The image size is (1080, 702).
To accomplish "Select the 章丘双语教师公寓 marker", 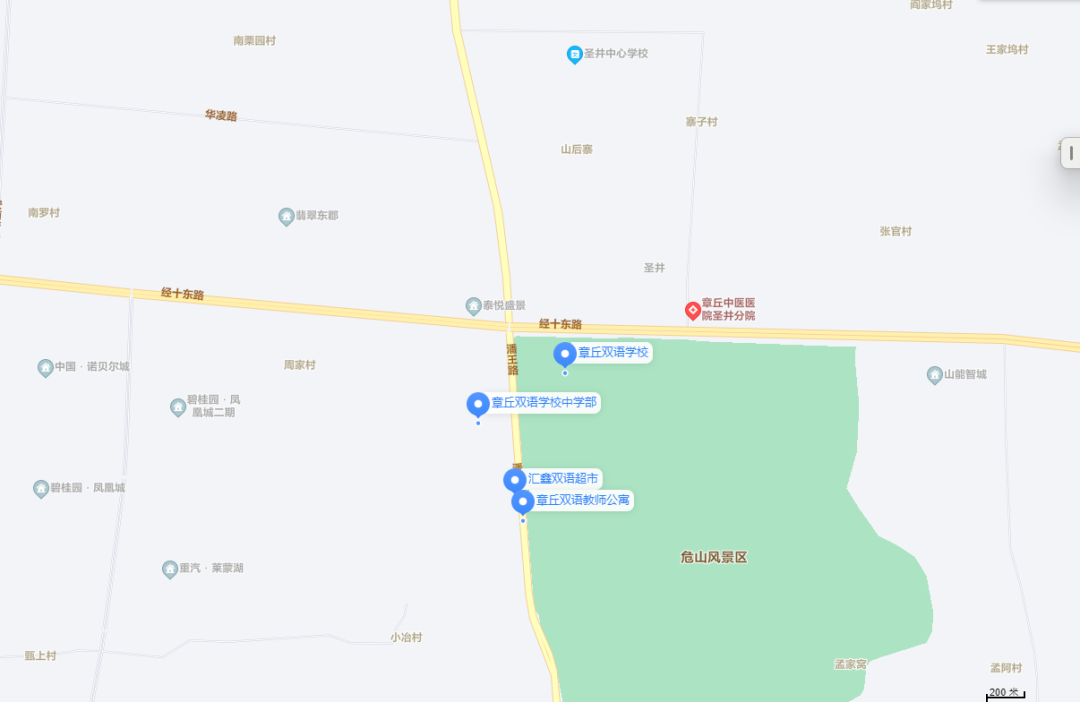I will [x=523, y=501].
